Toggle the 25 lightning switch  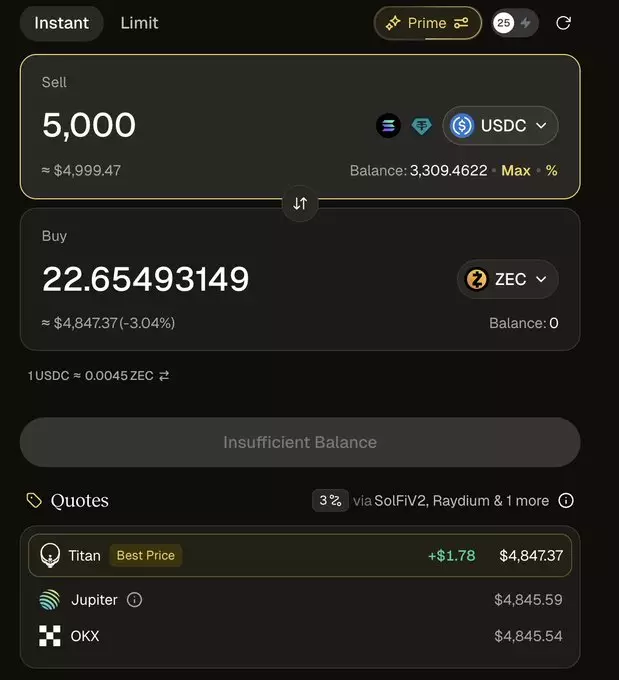514,23
